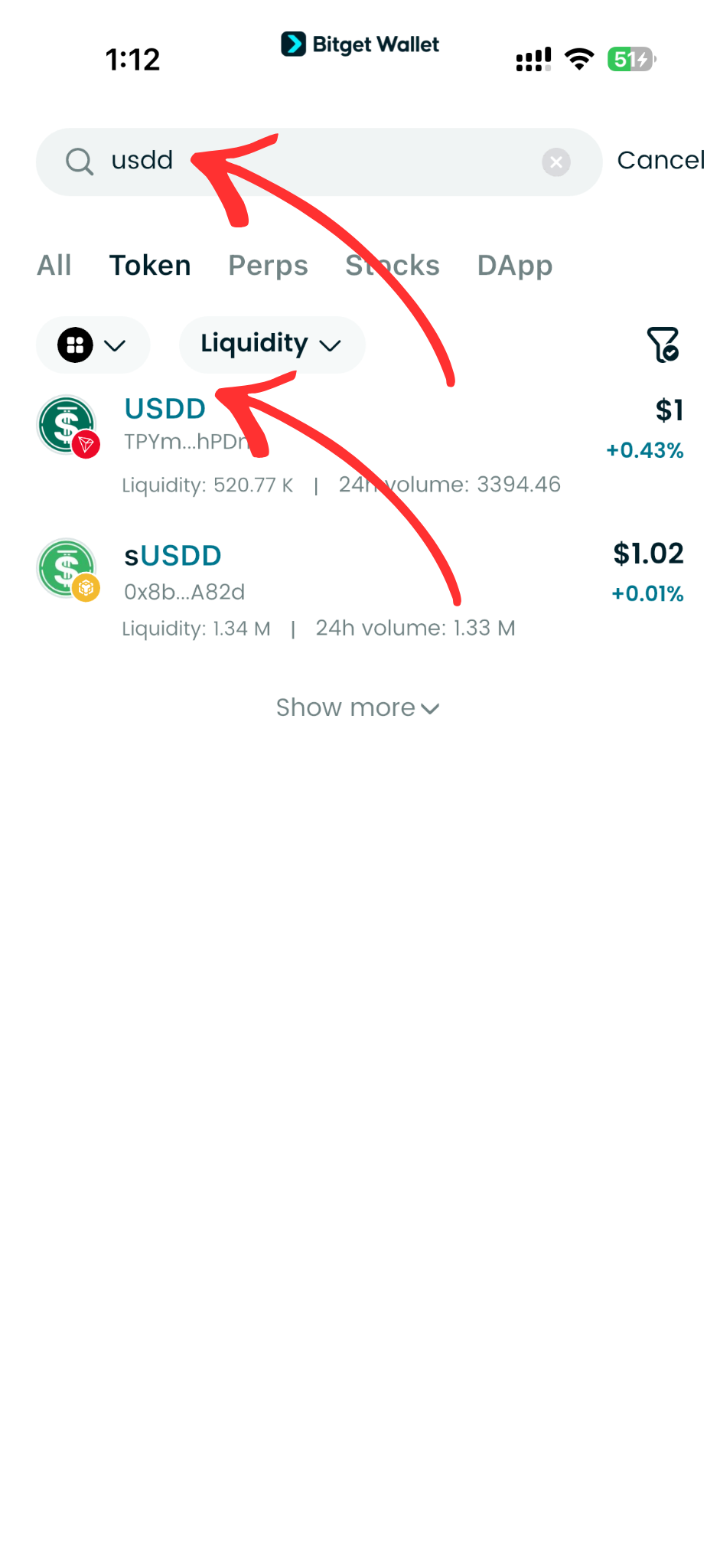
Task: Open the token filter funnel icon
Action: point(663,345)
